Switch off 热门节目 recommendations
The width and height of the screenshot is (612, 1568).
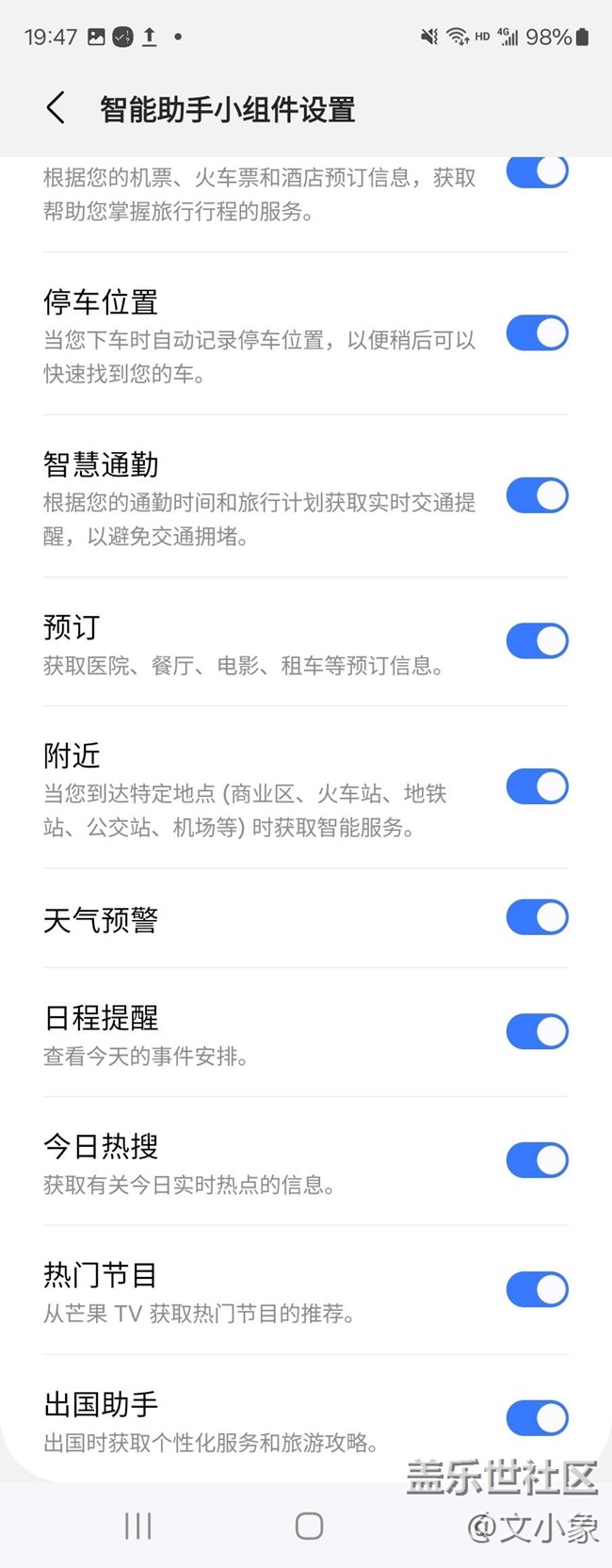tap(537, 1289)
